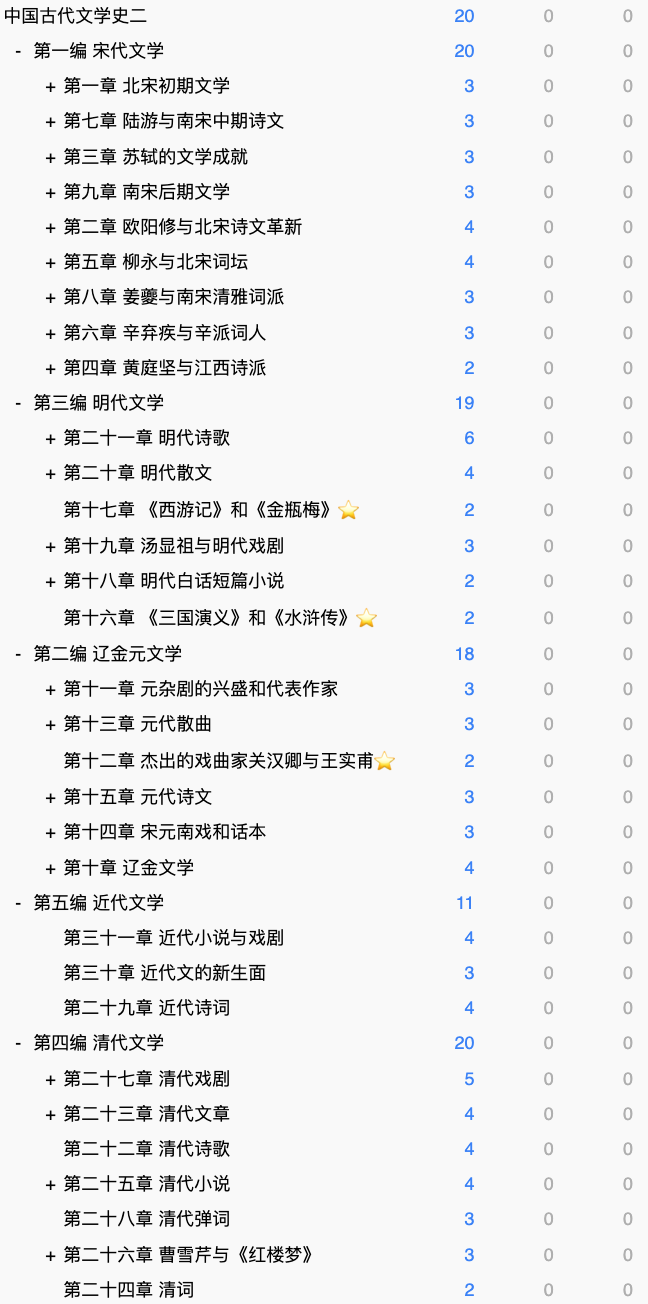The height and width of the screenshot is (1304, 648).
Task: Expand 第一章 北宋初期文学
Action: click(50, 86)
